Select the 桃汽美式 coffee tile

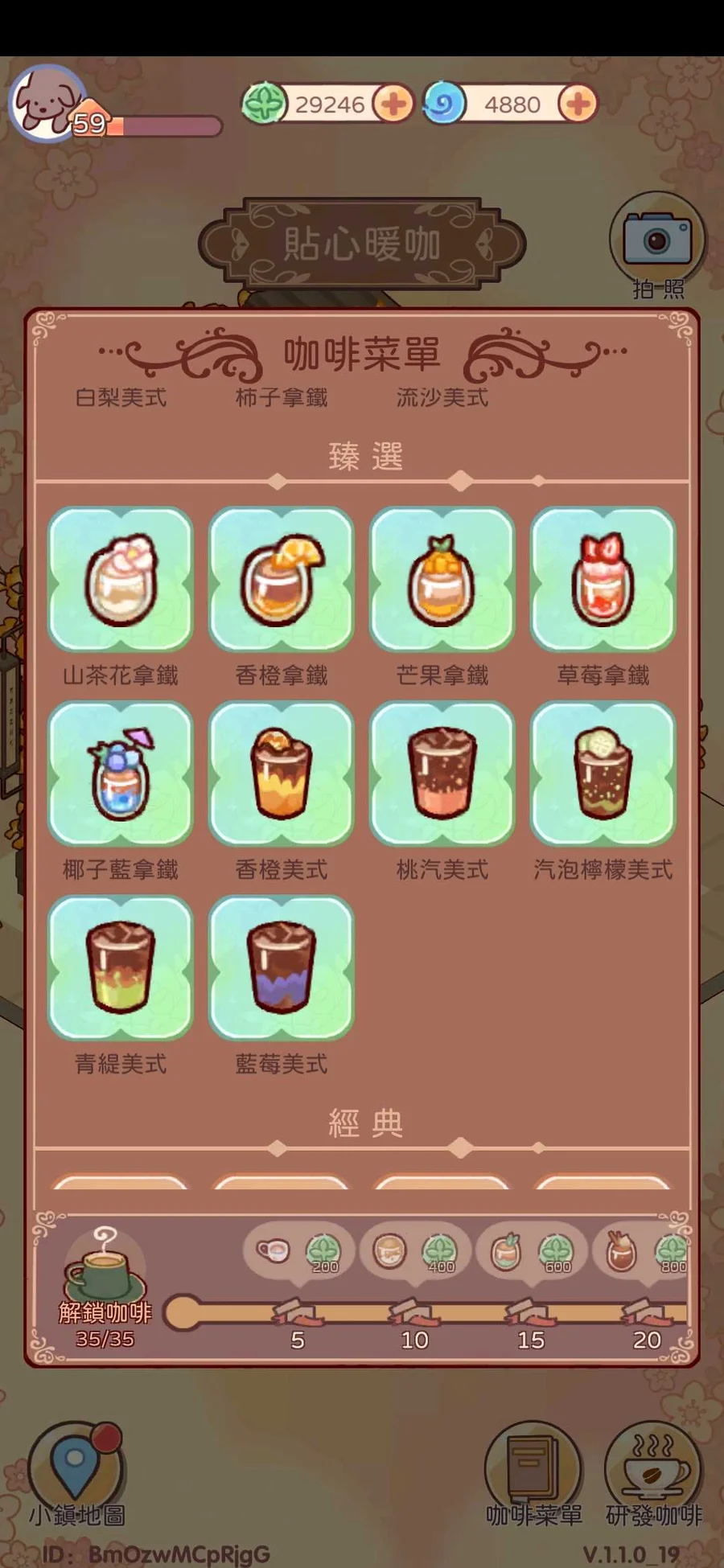[x=442, y=774]
